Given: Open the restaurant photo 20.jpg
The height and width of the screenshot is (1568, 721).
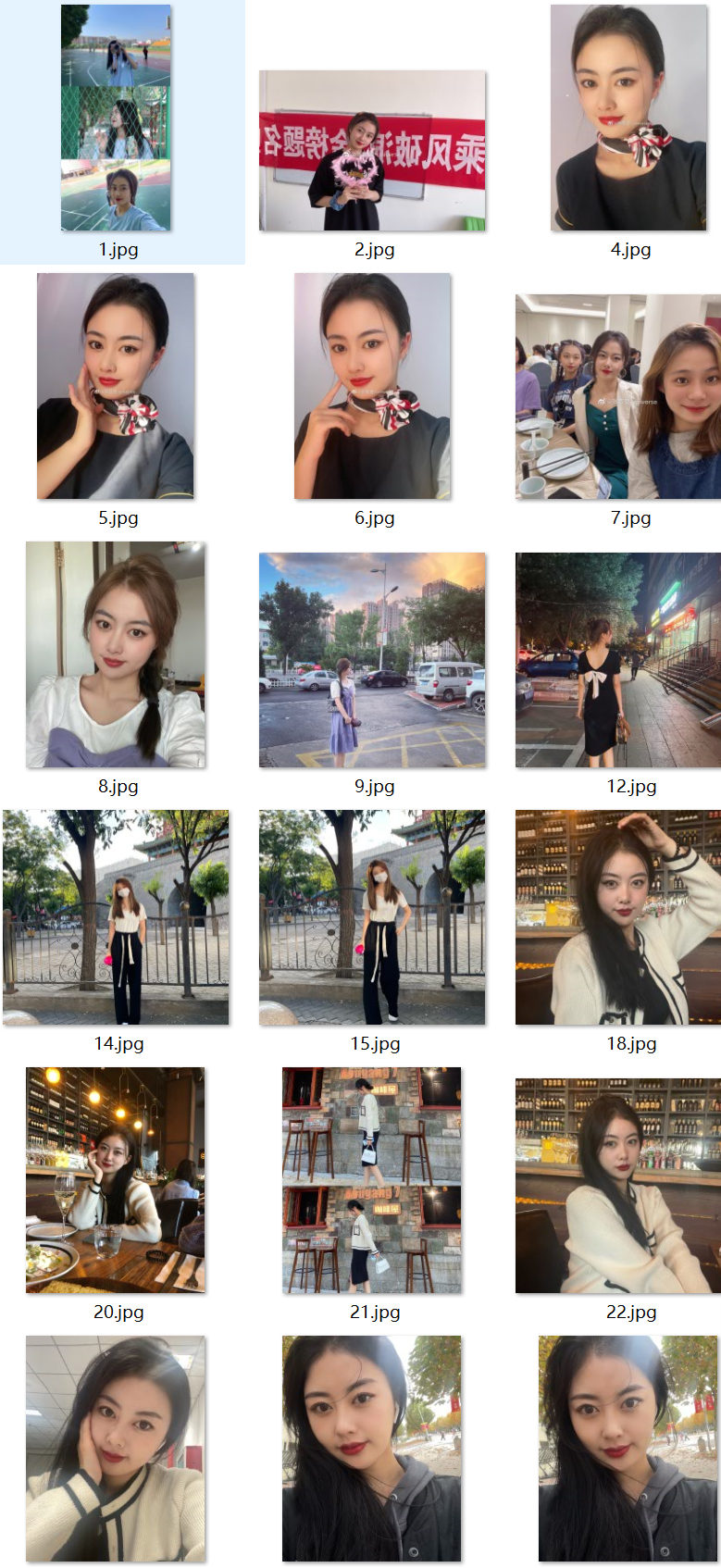Looking at the screenshot, I should point(116,1180).
